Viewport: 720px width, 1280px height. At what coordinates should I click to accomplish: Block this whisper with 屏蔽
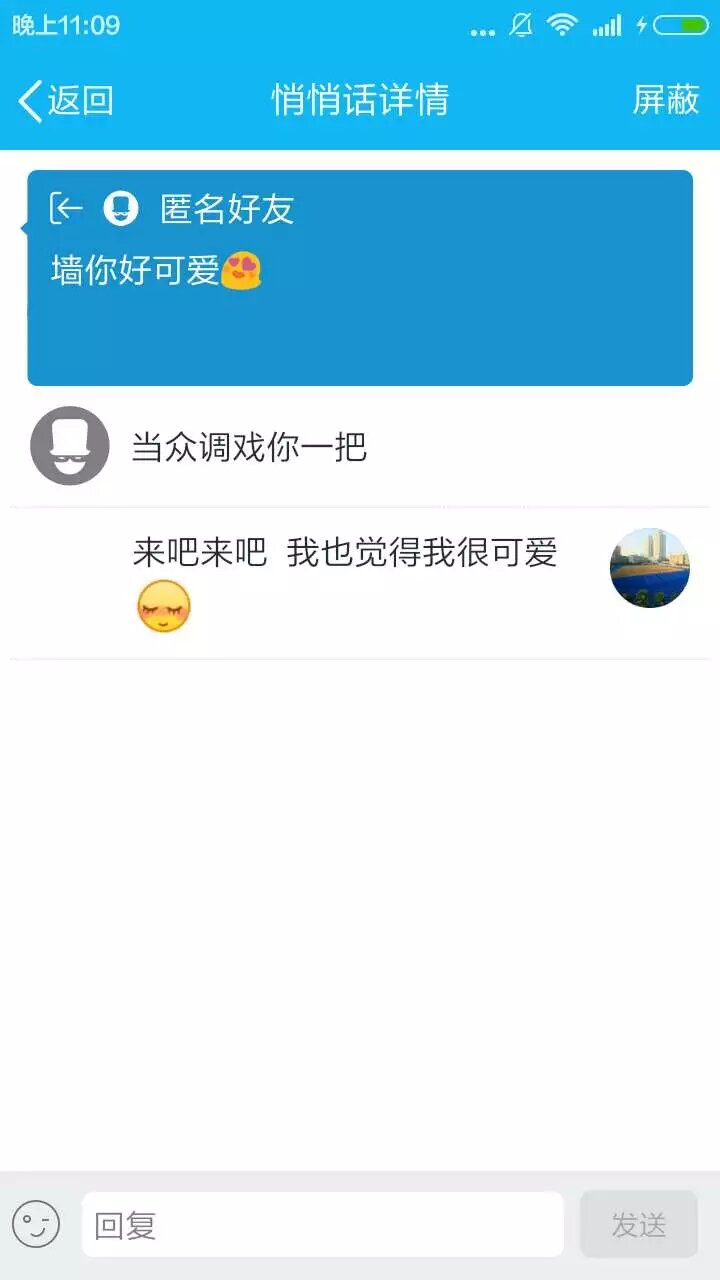point(665,100)
